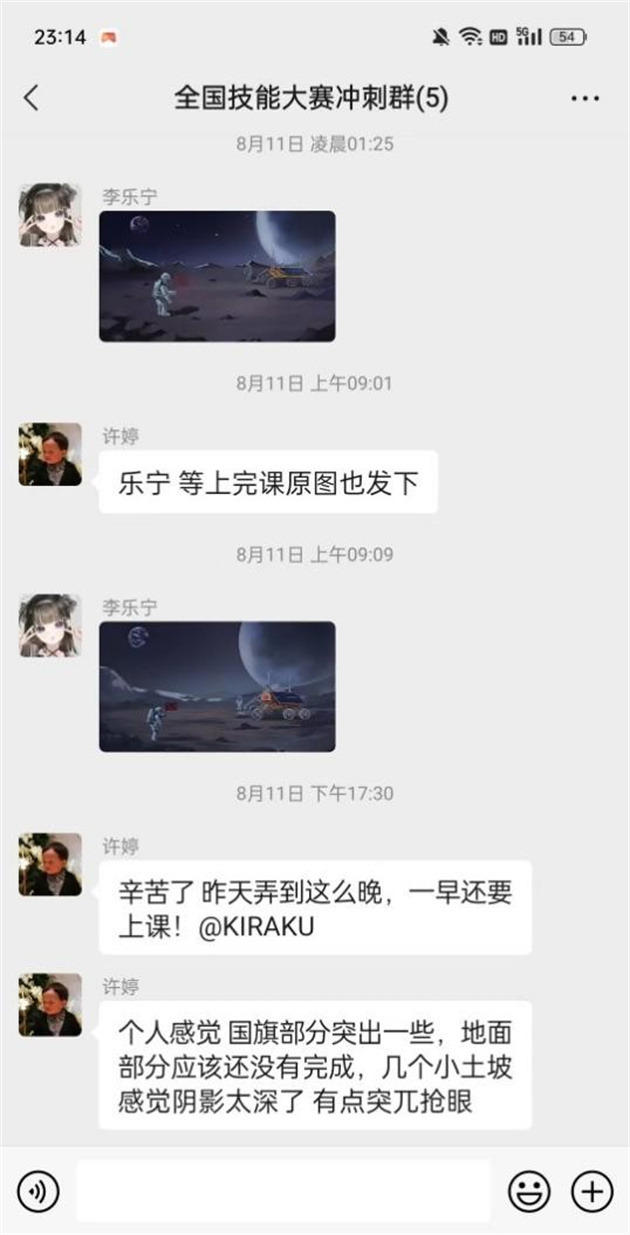
Task: Open the group chat's more options menu
Action: pyautogui.click(x=585, y=98)
